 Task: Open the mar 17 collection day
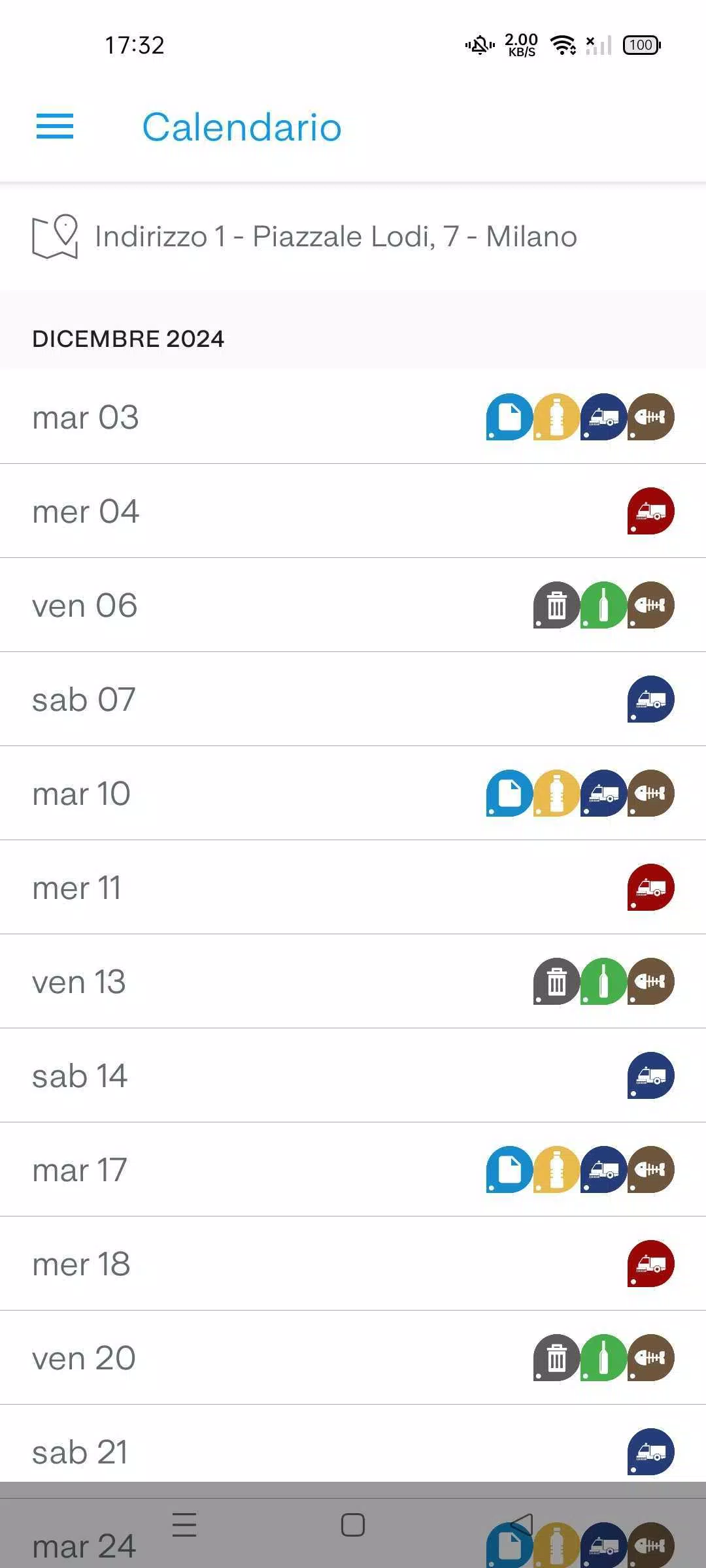353,1169
